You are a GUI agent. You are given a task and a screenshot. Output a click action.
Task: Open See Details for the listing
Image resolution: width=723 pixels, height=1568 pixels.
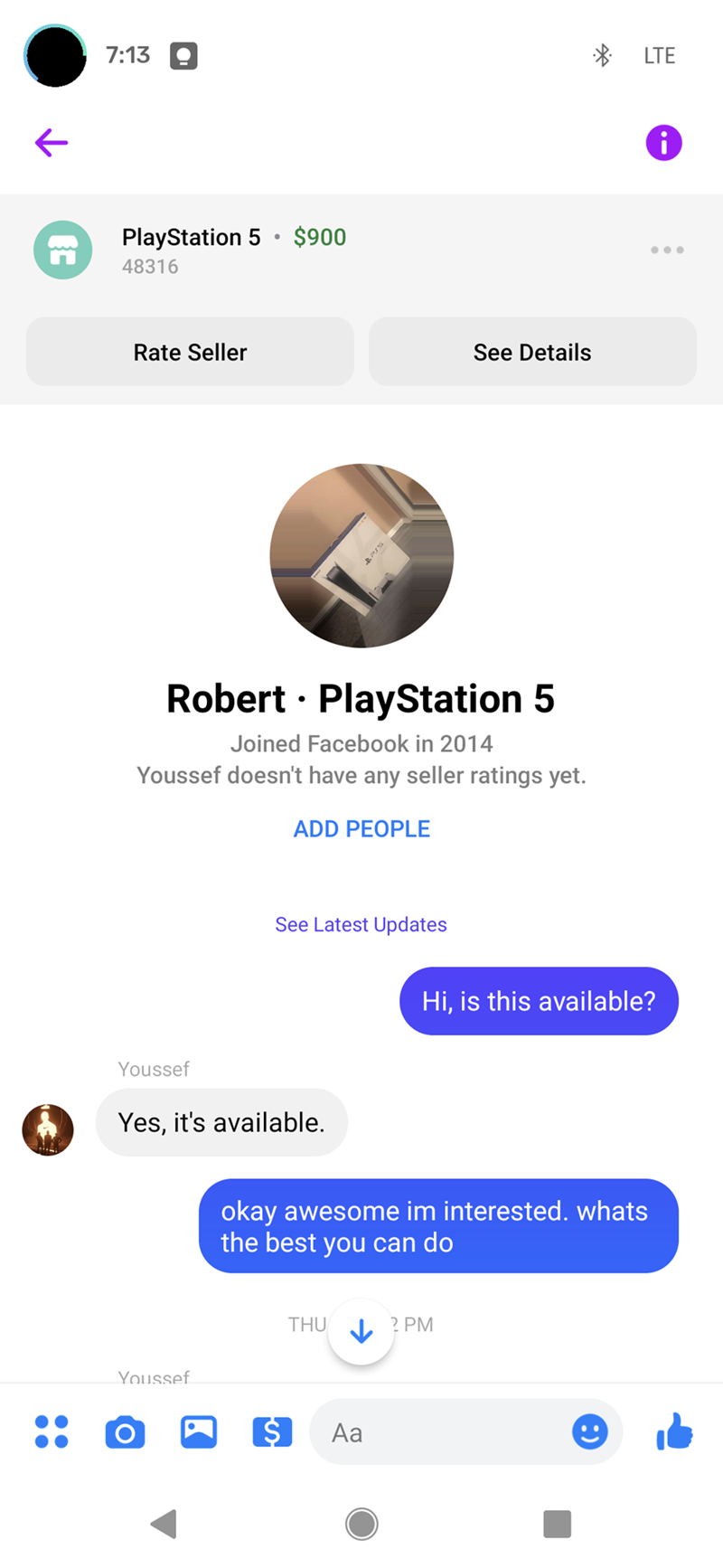click(x=532, y=352)
